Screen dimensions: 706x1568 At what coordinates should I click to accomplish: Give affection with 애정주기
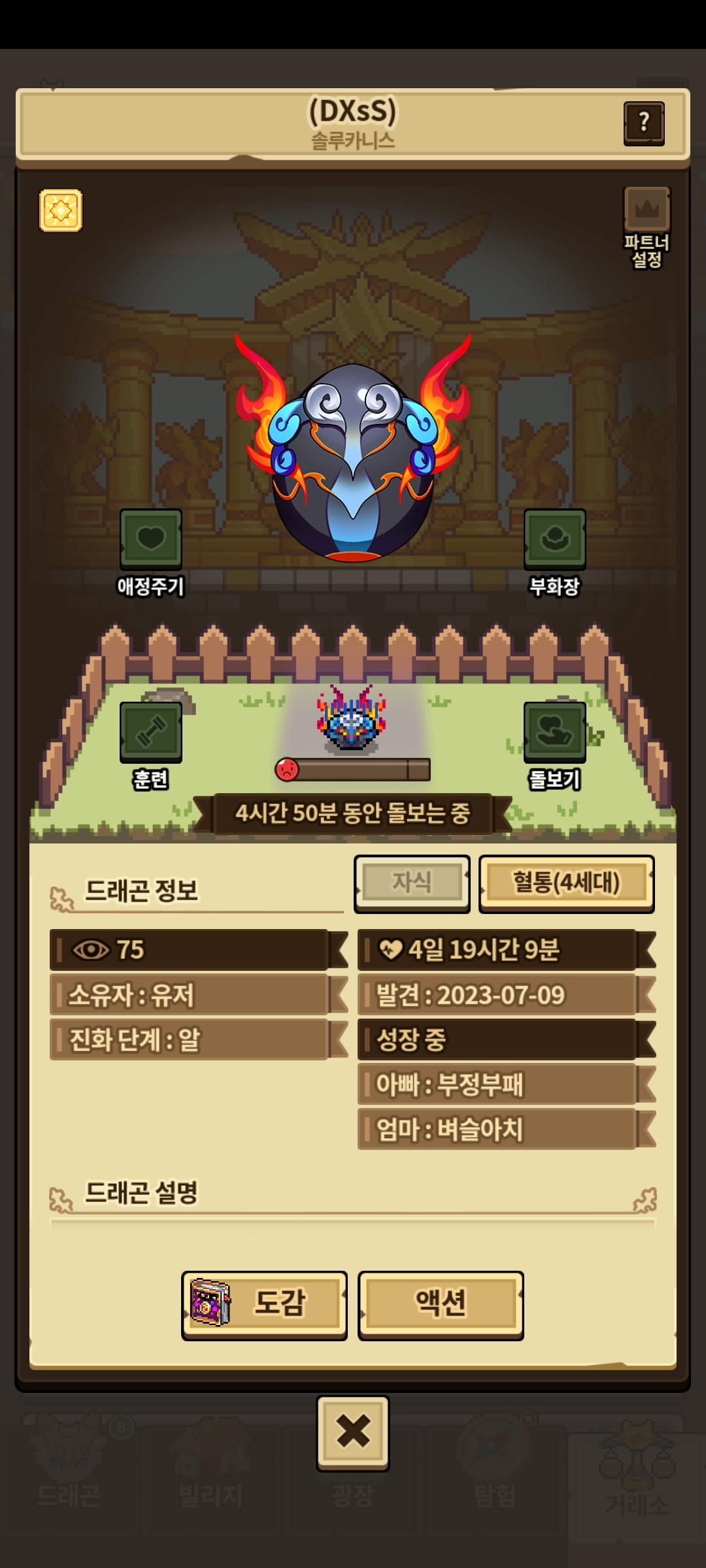pyautogui.click(x=151, y=553)
